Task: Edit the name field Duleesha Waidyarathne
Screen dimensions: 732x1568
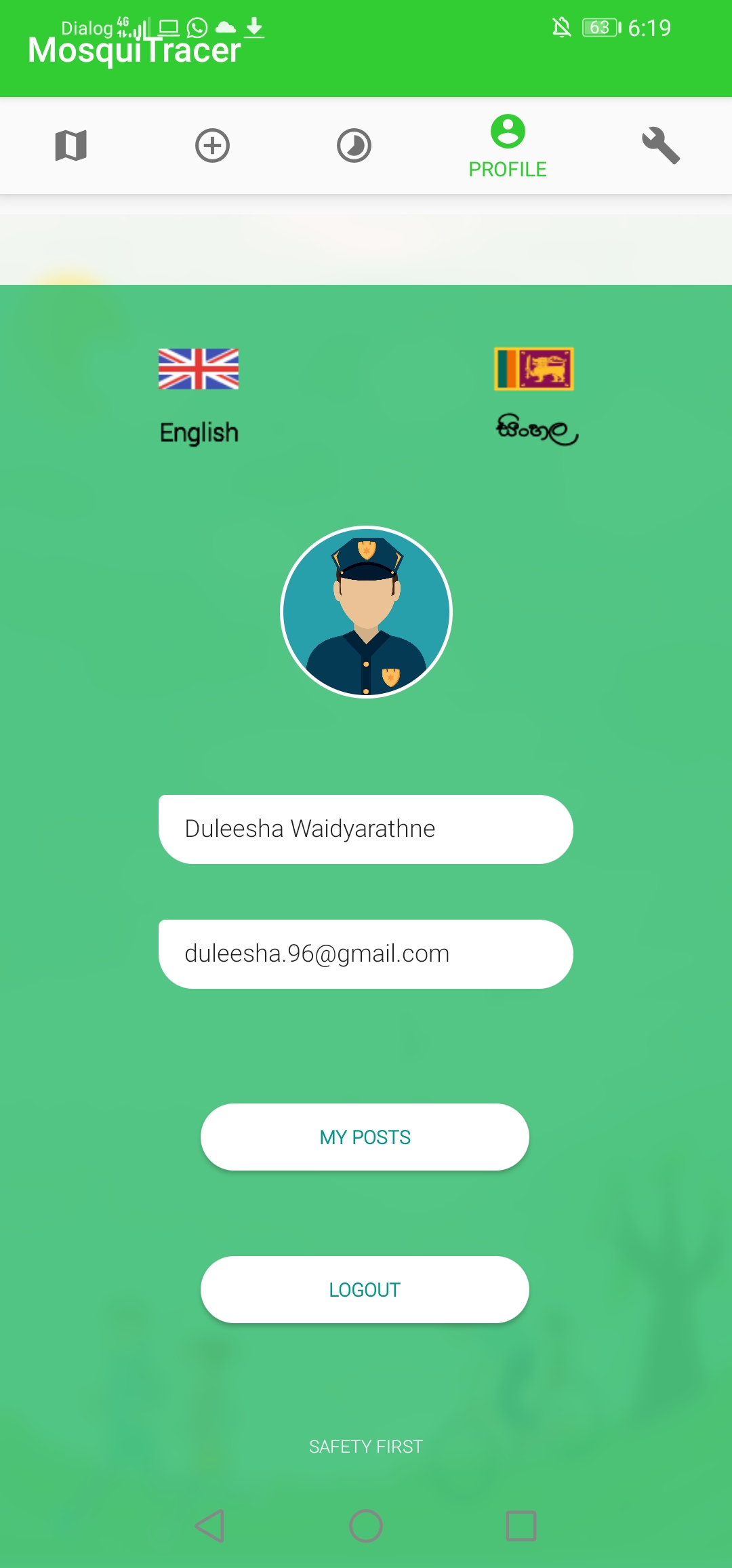Action: coord(366,829)
